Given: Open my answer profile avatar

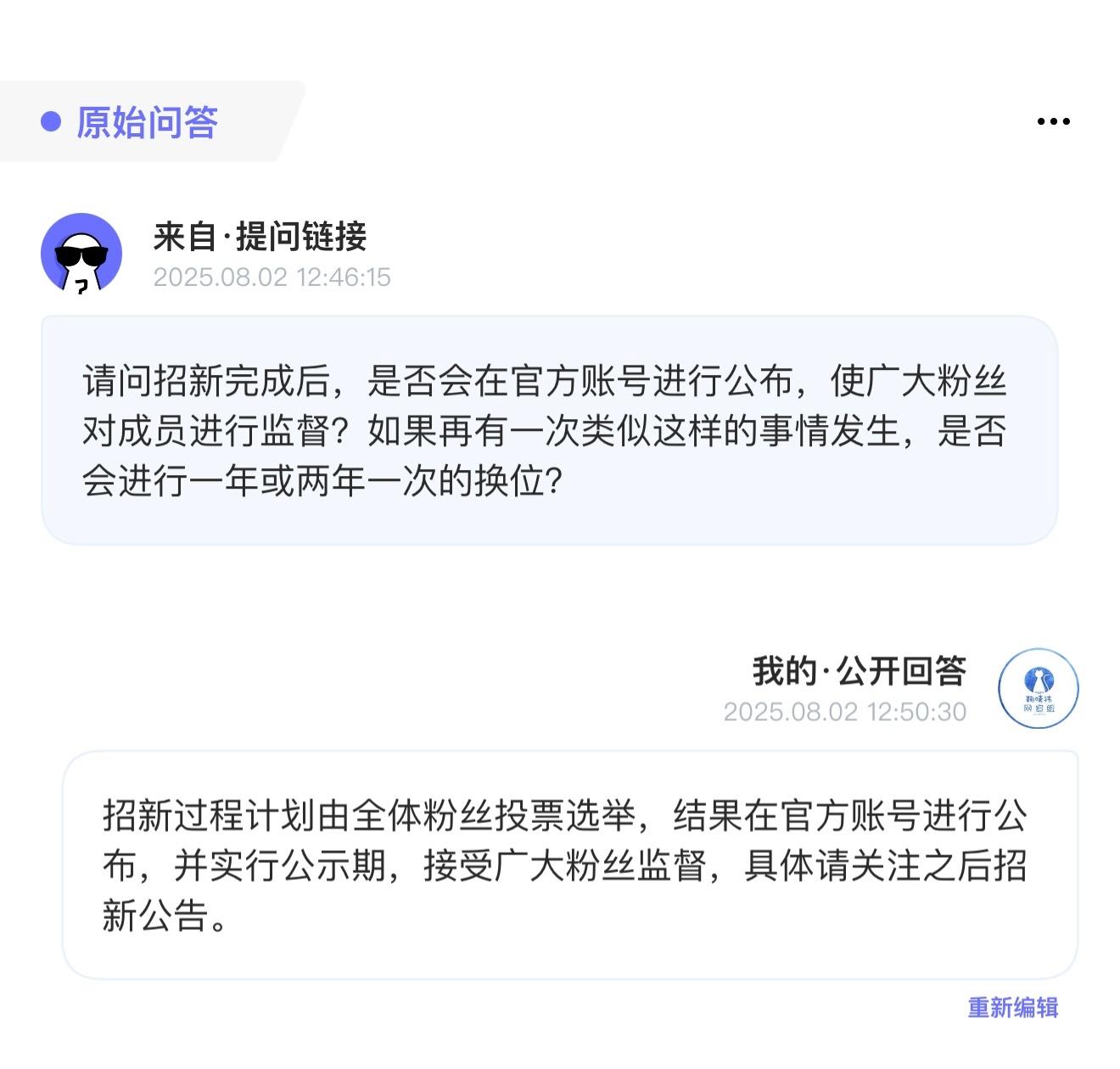Looking at the screenshot, I should point(1038,688).
